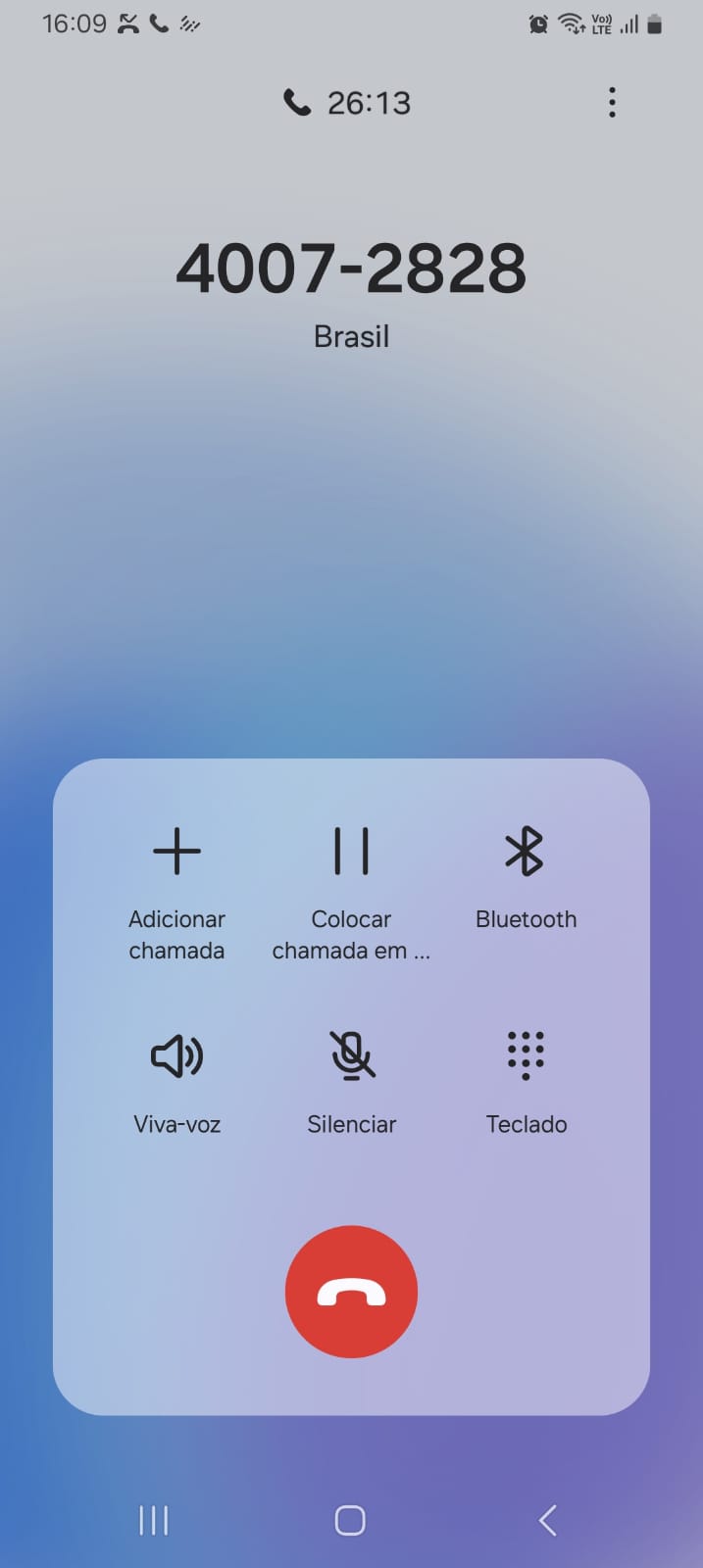Viewport: 703px width, 1568px height.
Task: Open the Teclado dial pad
Action: pyautogui.click(x=526, y=1056)
